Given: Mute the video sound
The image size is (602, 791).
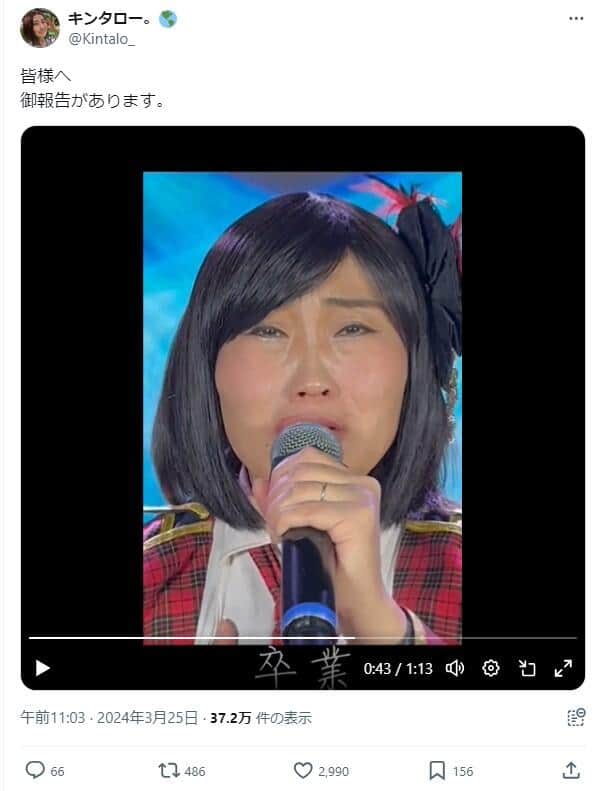Looking at the screenshot, I should (455, 668).
